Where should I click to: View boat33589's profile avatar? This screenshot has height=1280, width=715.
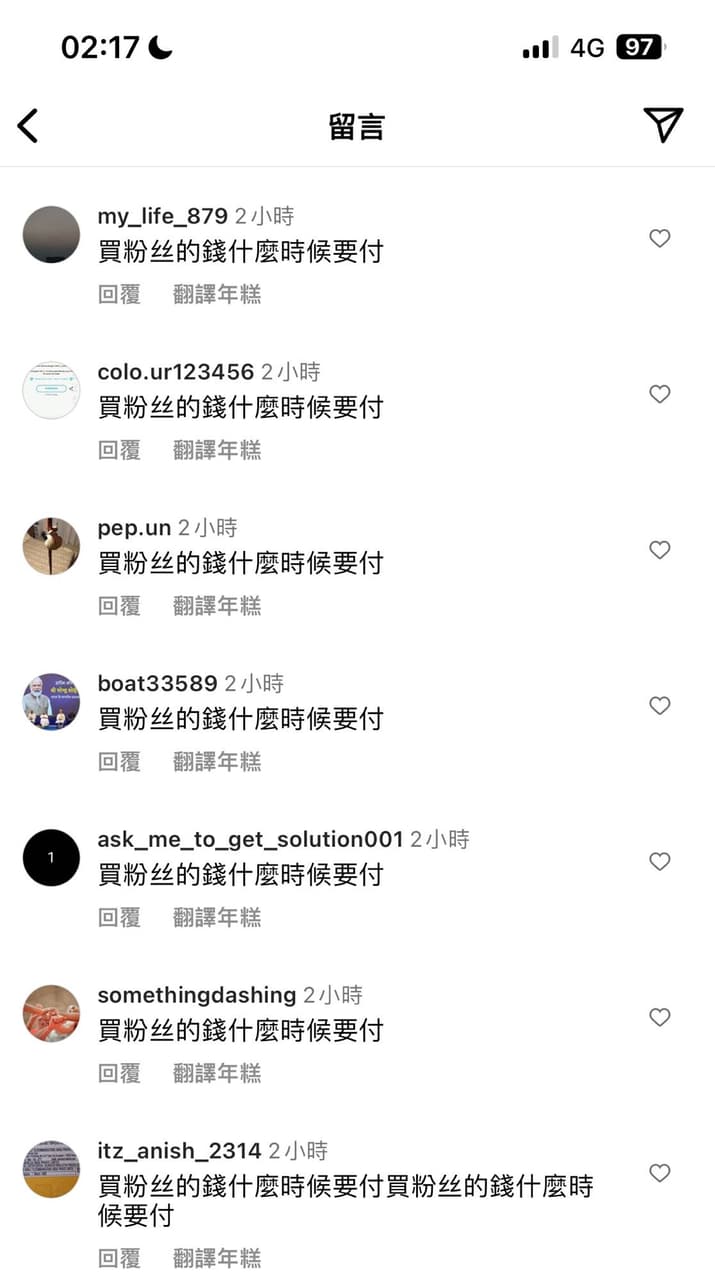tap(51, 702)
